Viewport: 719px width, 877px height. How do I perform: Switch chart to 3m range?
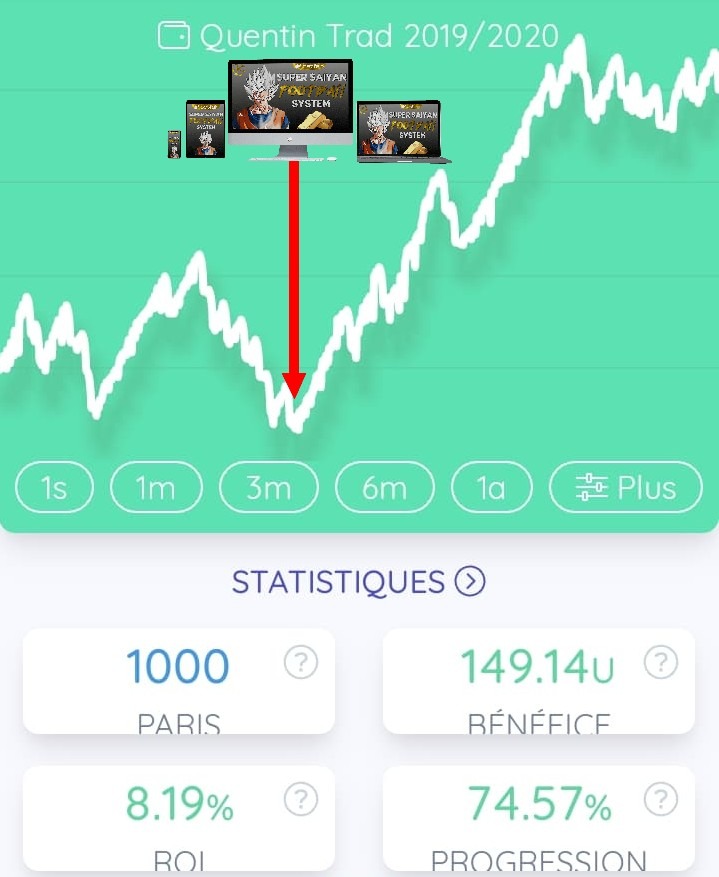pos(269,487)
